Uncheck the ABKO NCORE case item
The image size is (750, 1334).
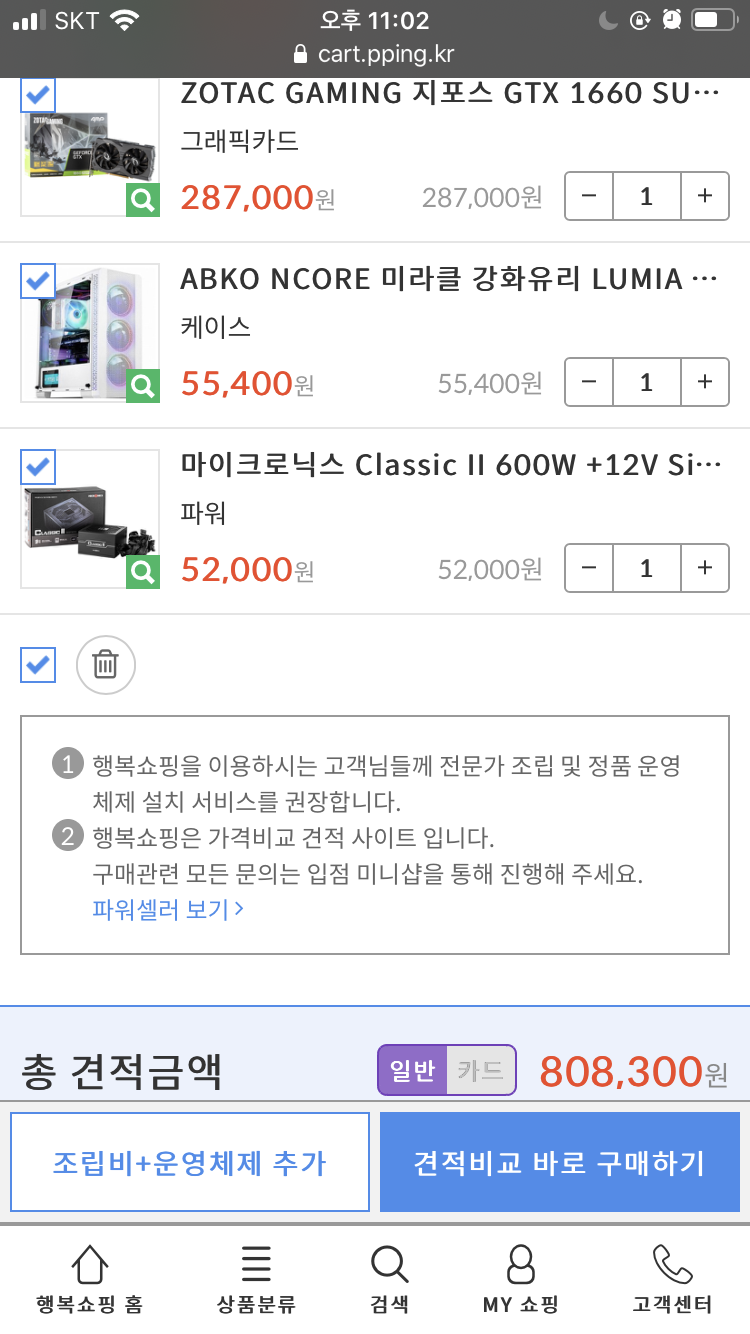click(x=38, y=281)
